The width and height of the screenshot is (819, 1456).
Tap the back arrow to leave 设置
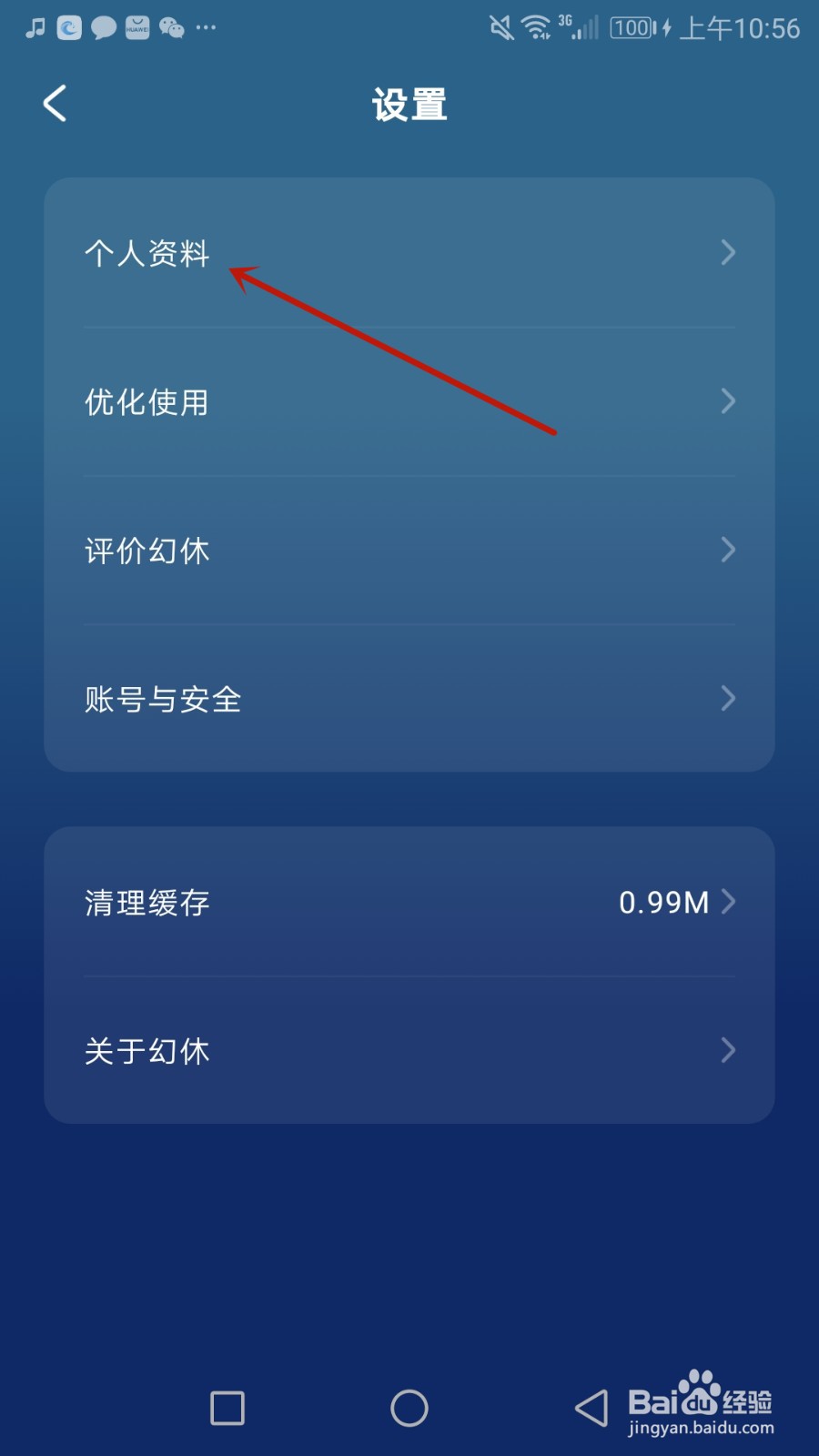55,103
